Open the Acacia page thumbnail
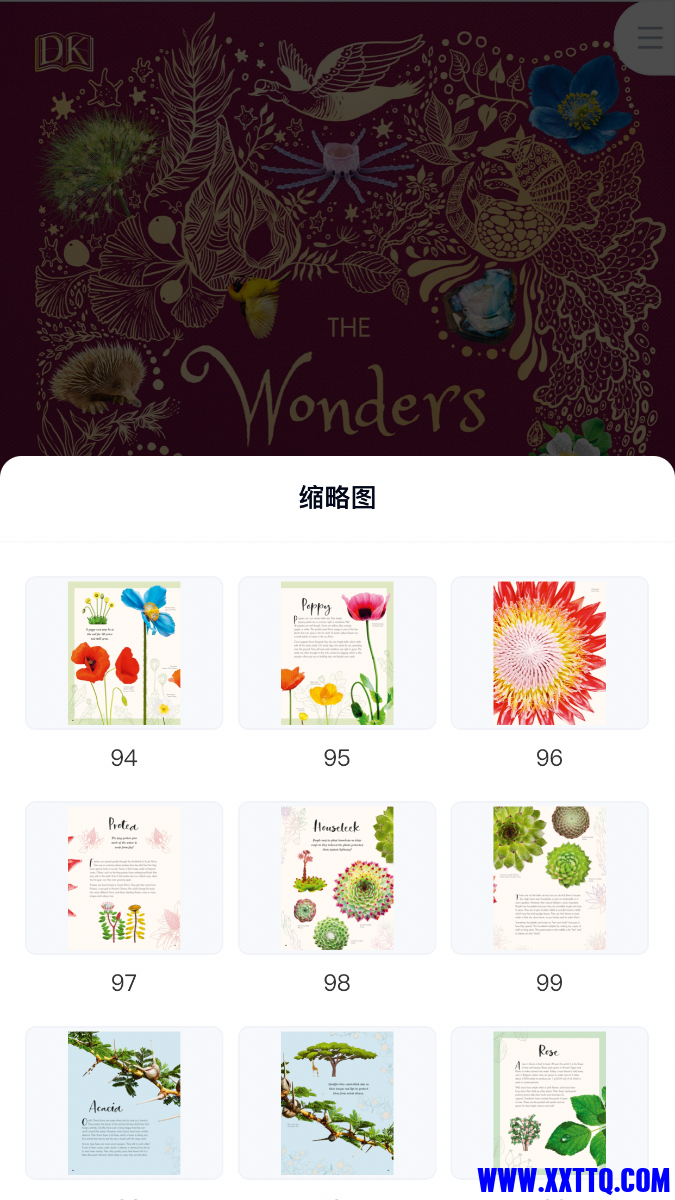675x1200 pixels. pyautogui.click(x=124, y=1102)
